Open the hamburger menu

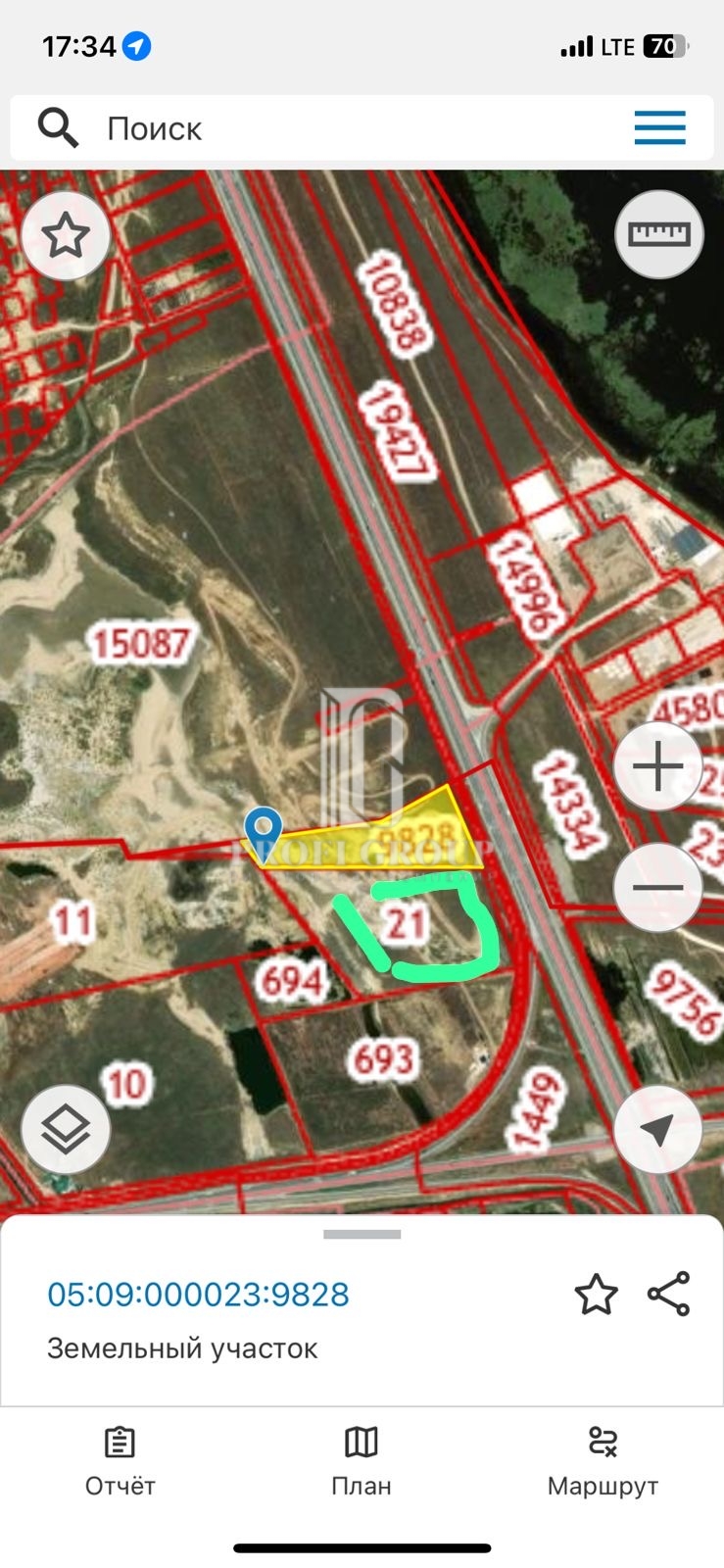[x=659, y=128]
